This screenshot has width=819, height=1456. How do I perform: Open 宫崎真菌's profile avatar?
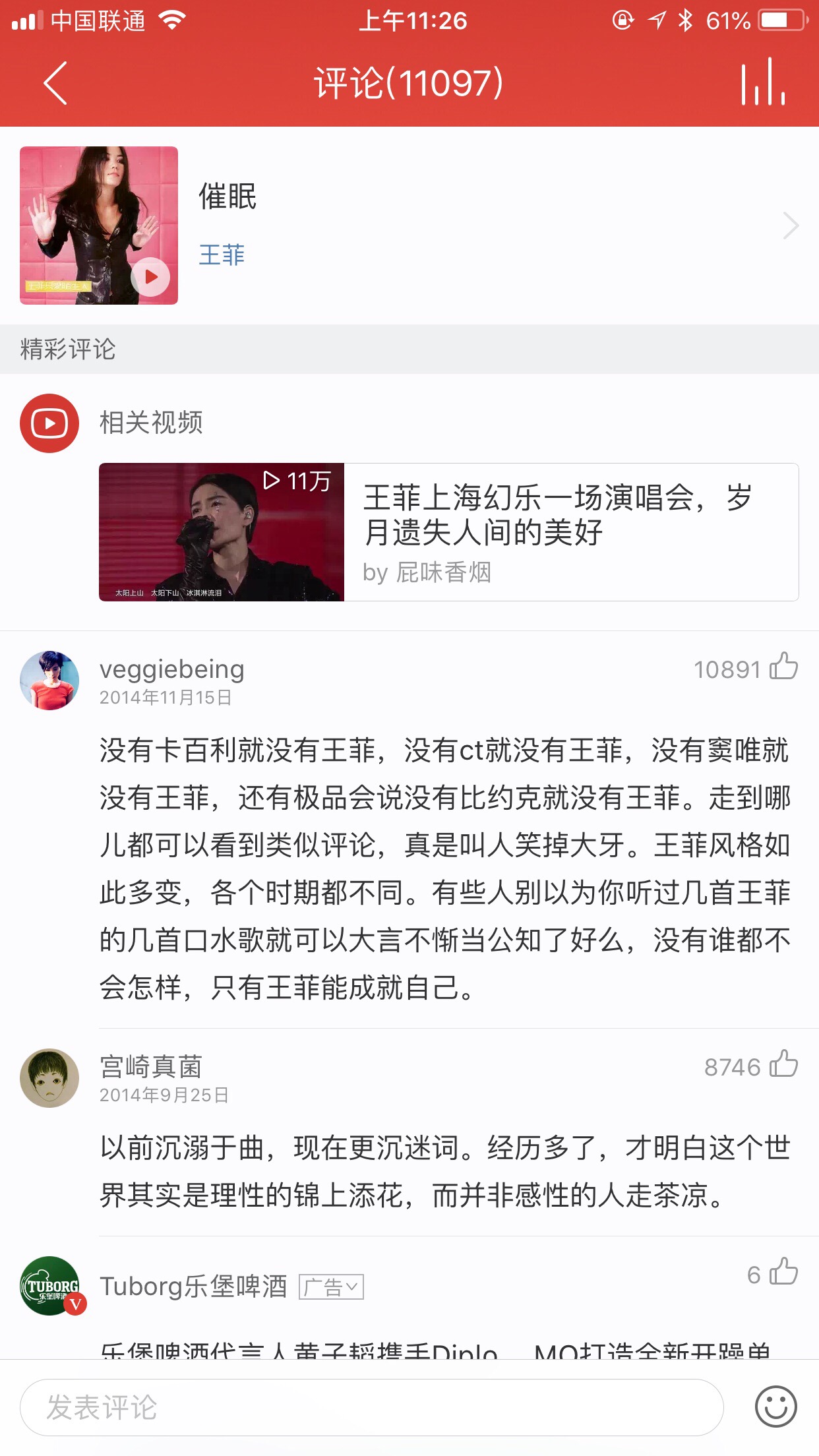tap(49, 1078)
